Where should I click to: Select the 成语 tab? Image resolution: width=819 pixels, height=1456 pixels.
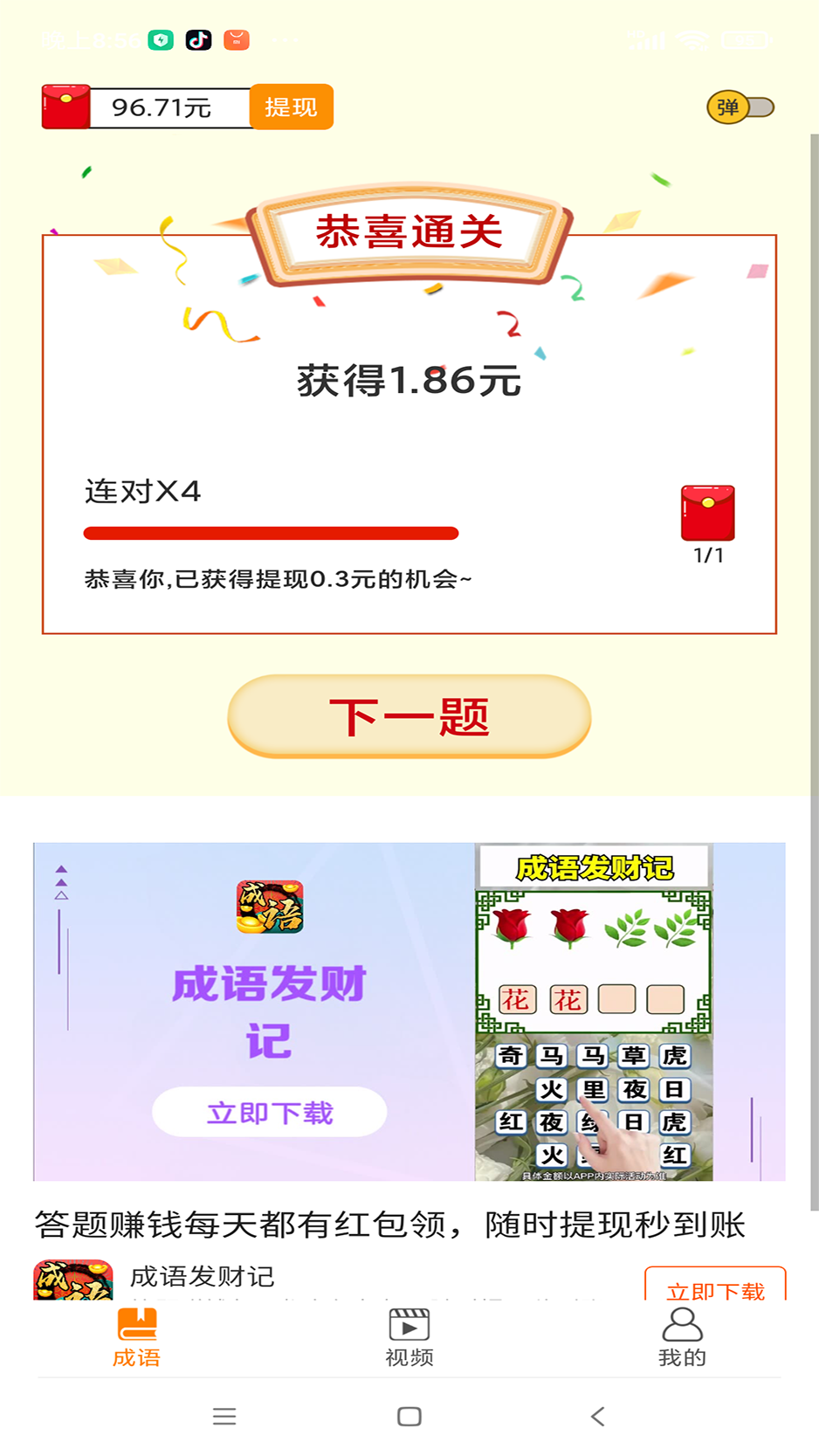(137, 1337)
